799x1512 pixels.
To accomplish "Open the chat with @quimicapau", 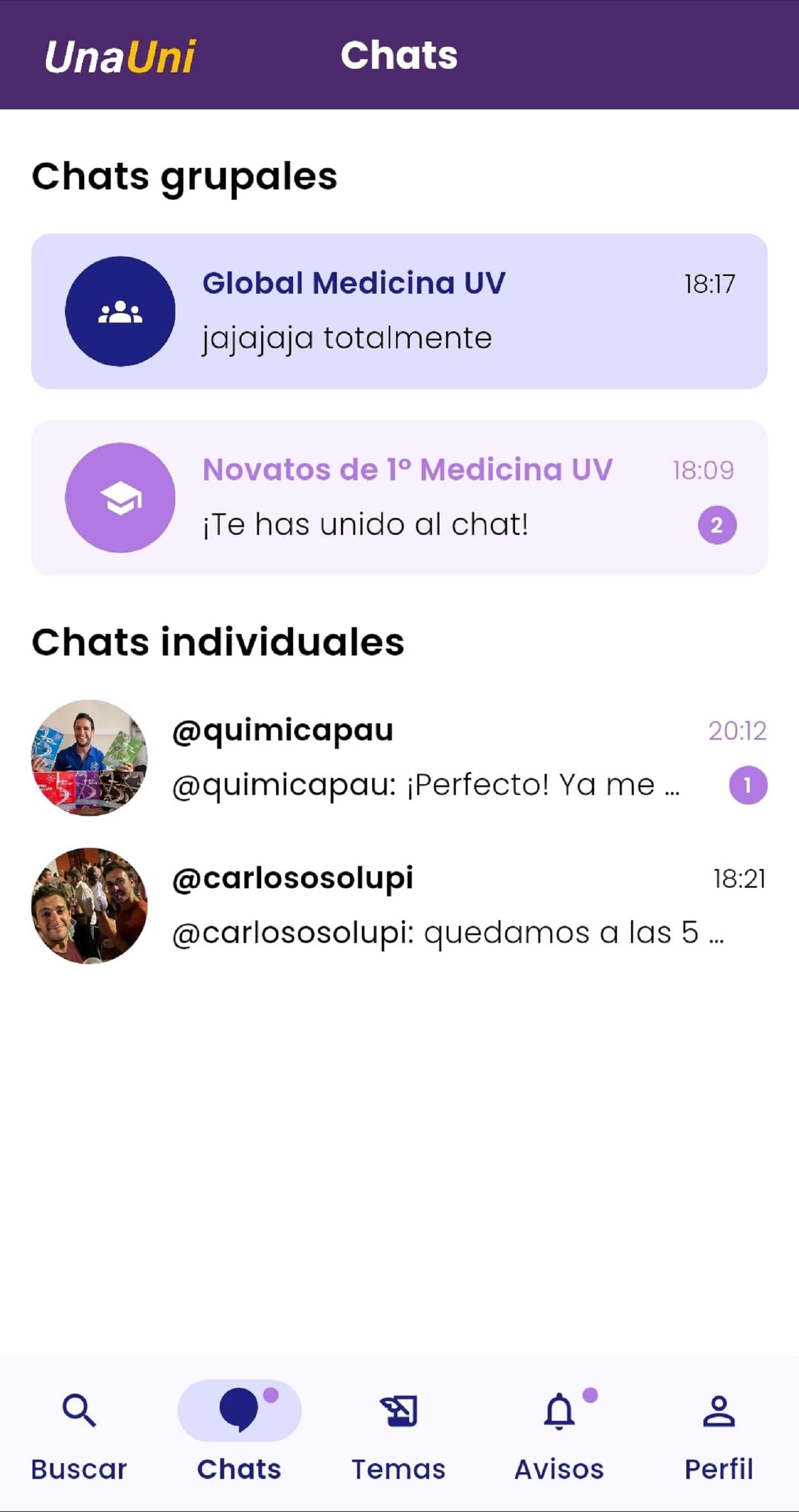I will 399,757.
